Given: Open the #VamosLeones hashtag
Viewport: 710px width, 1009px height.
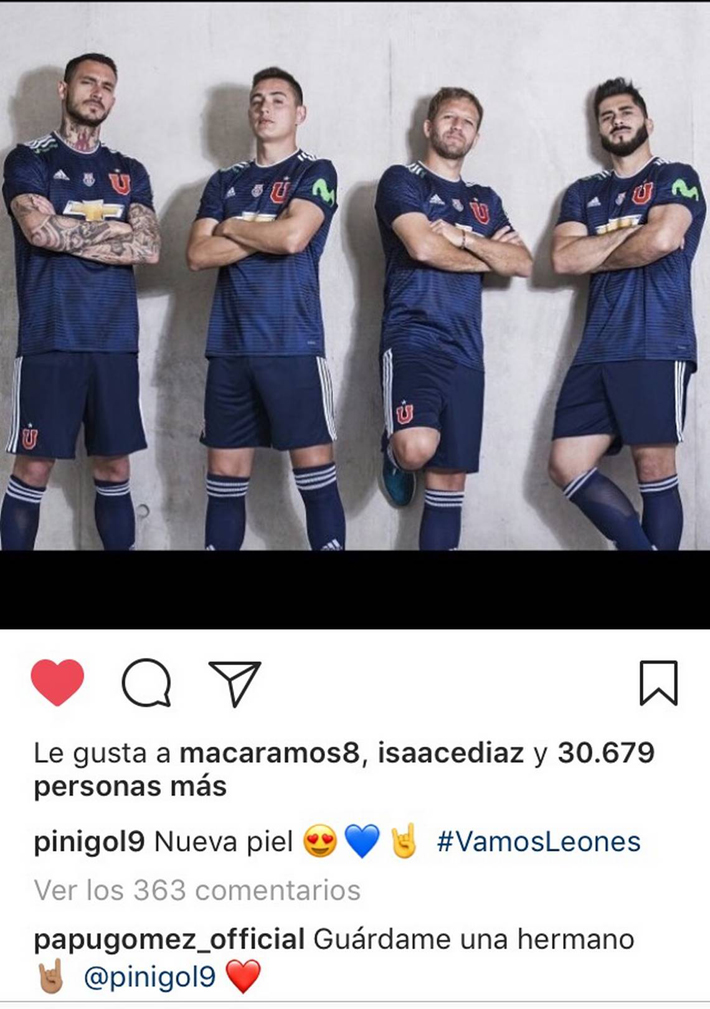Looking at the screenshot, I should [x=538, y=842].
